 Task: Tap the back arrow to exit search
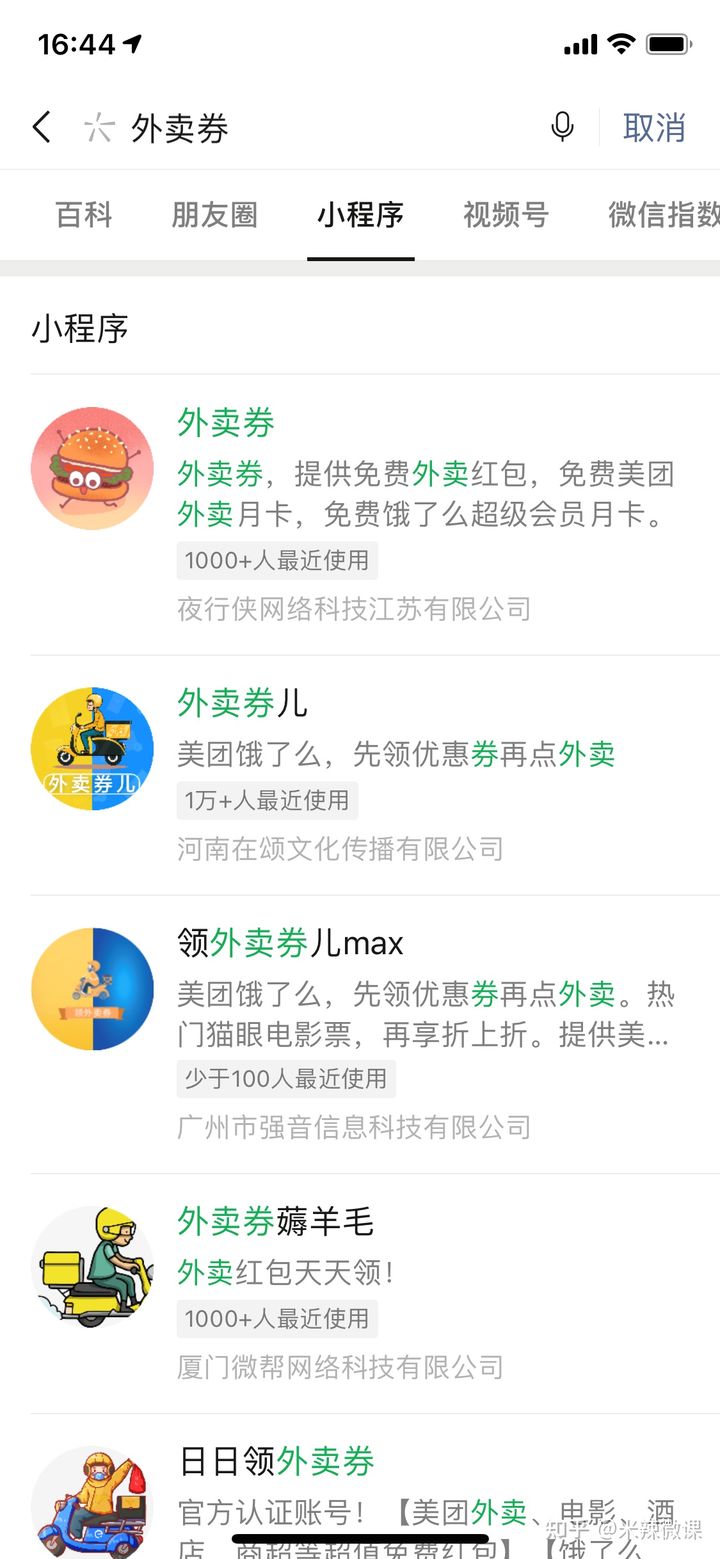tap(40, 127)
